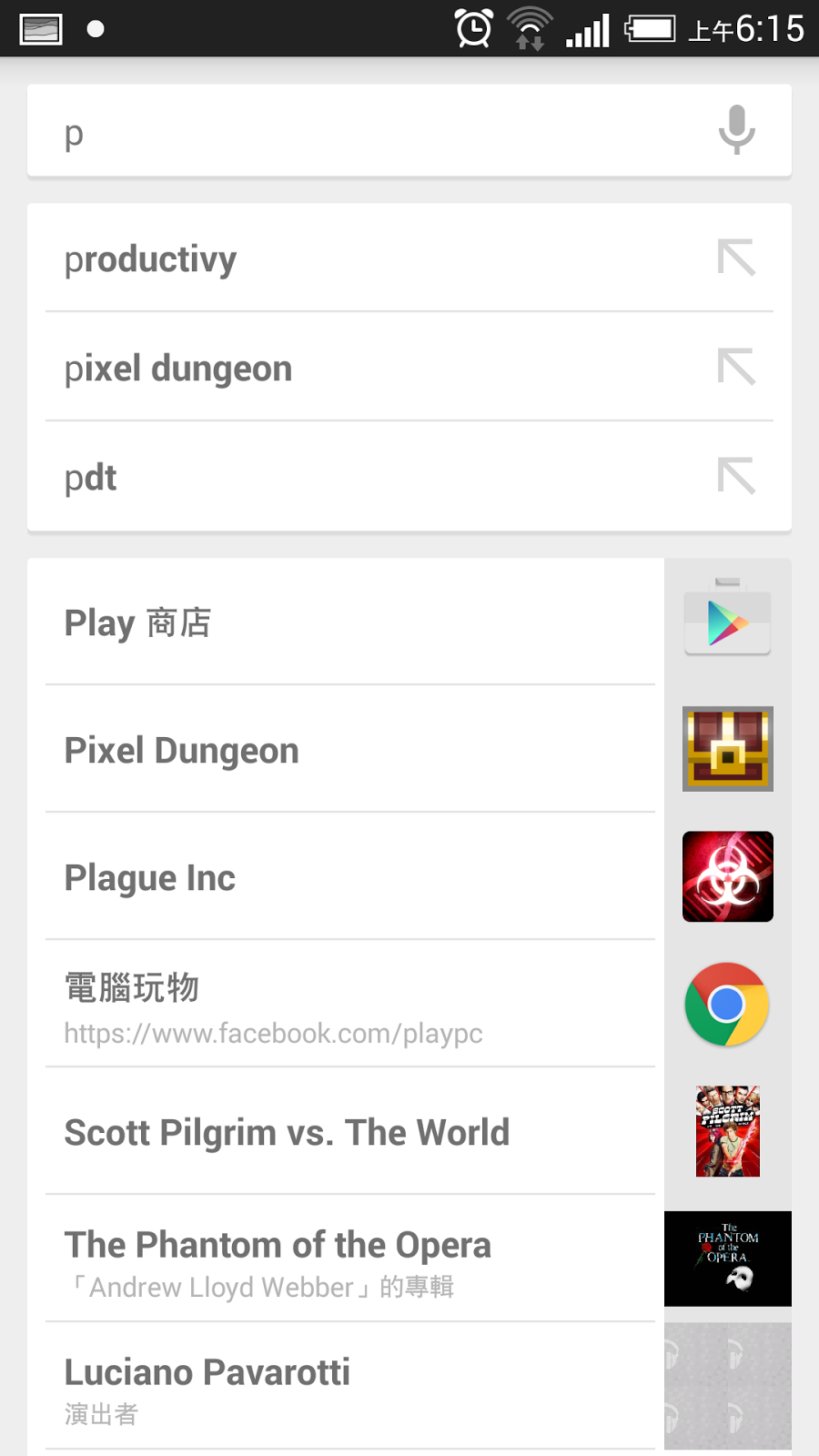819x1456 pixels.
Task: Search for the "pdt" suggestion
Action: pyautogui.click(x=364, y=478)
